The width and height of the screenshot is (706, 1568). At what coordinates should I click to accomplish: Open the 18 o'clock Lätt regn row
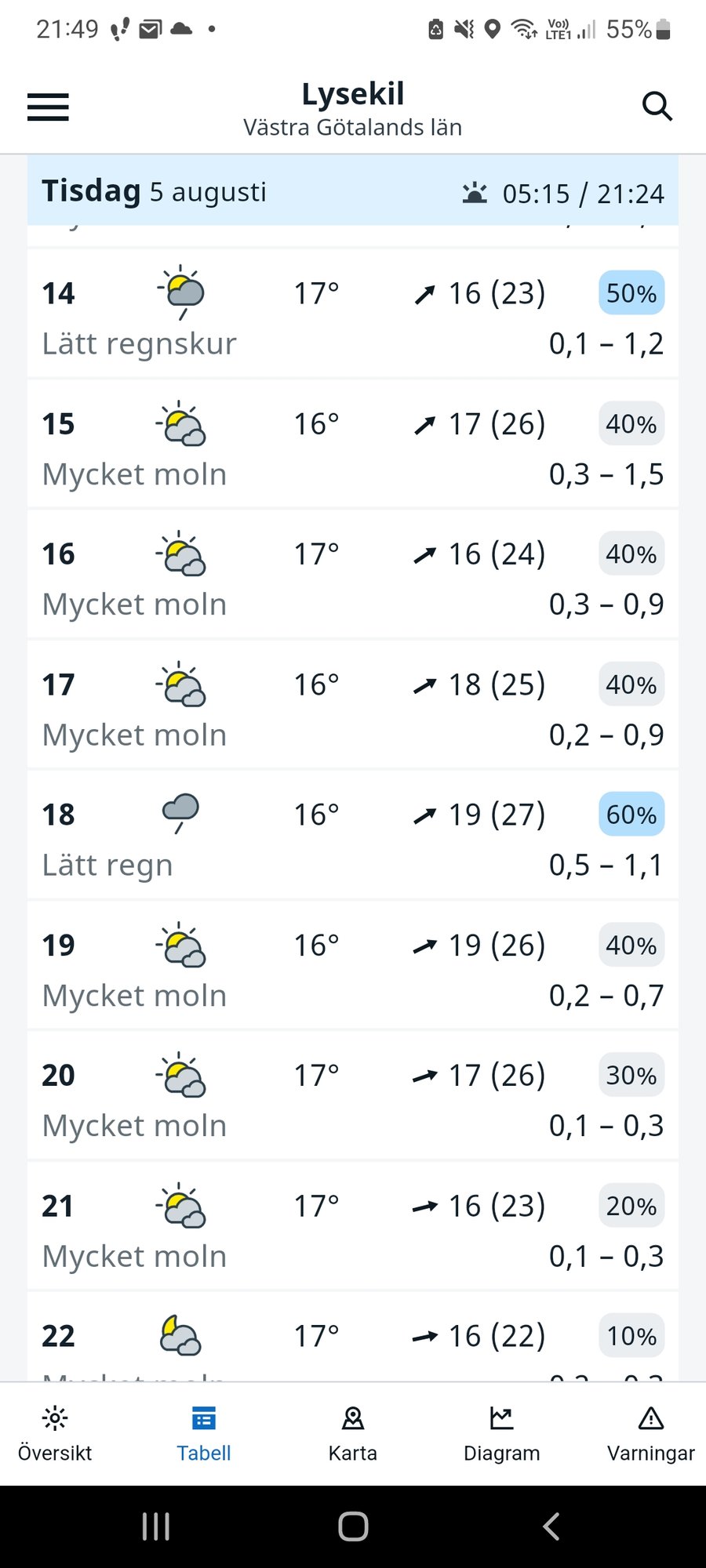coord(353,836)
